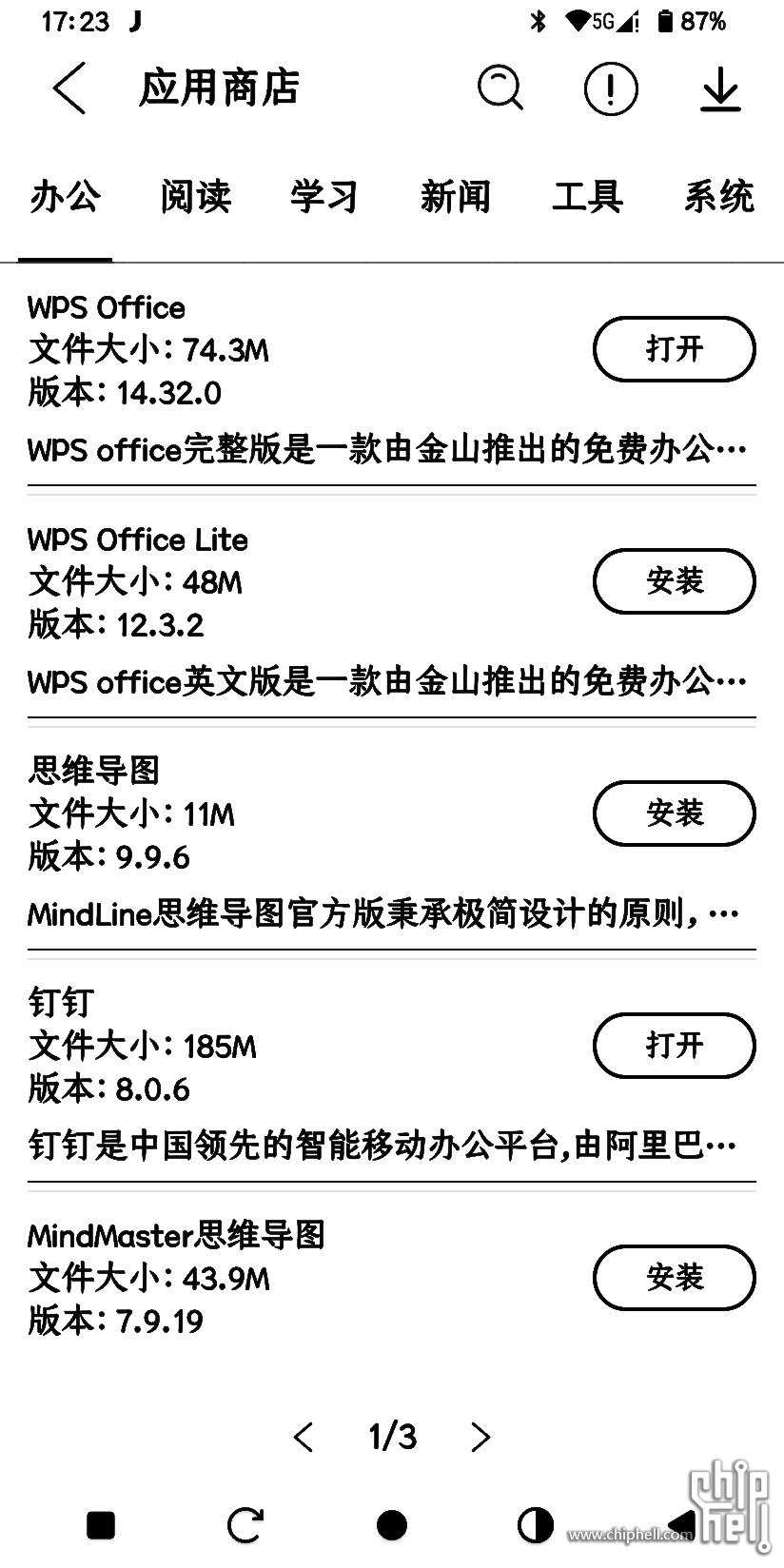Open the downloads icon
Screen dimensions: 784x1568
[x=720, y=89]
